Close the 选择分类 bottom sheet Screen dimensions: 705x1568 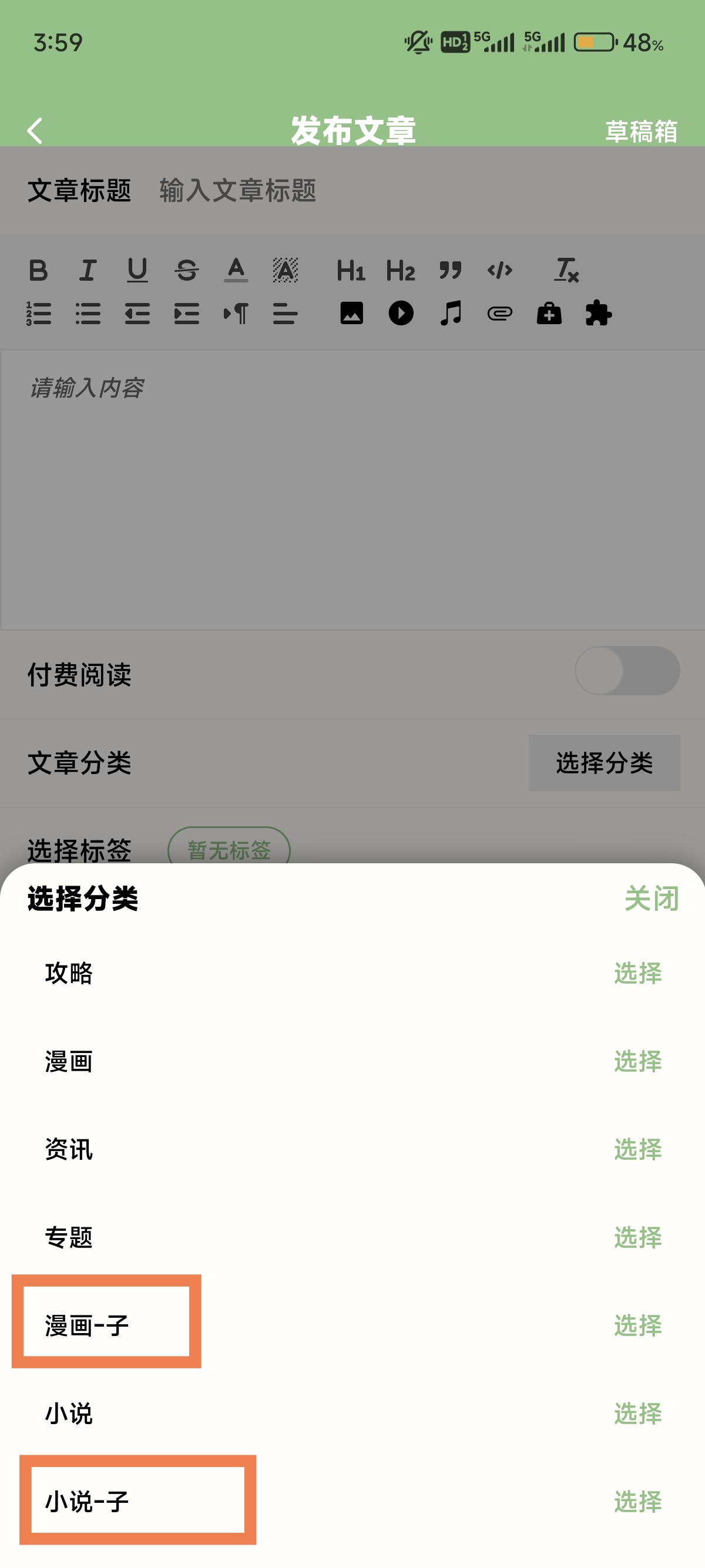click(x=651, y=899)
